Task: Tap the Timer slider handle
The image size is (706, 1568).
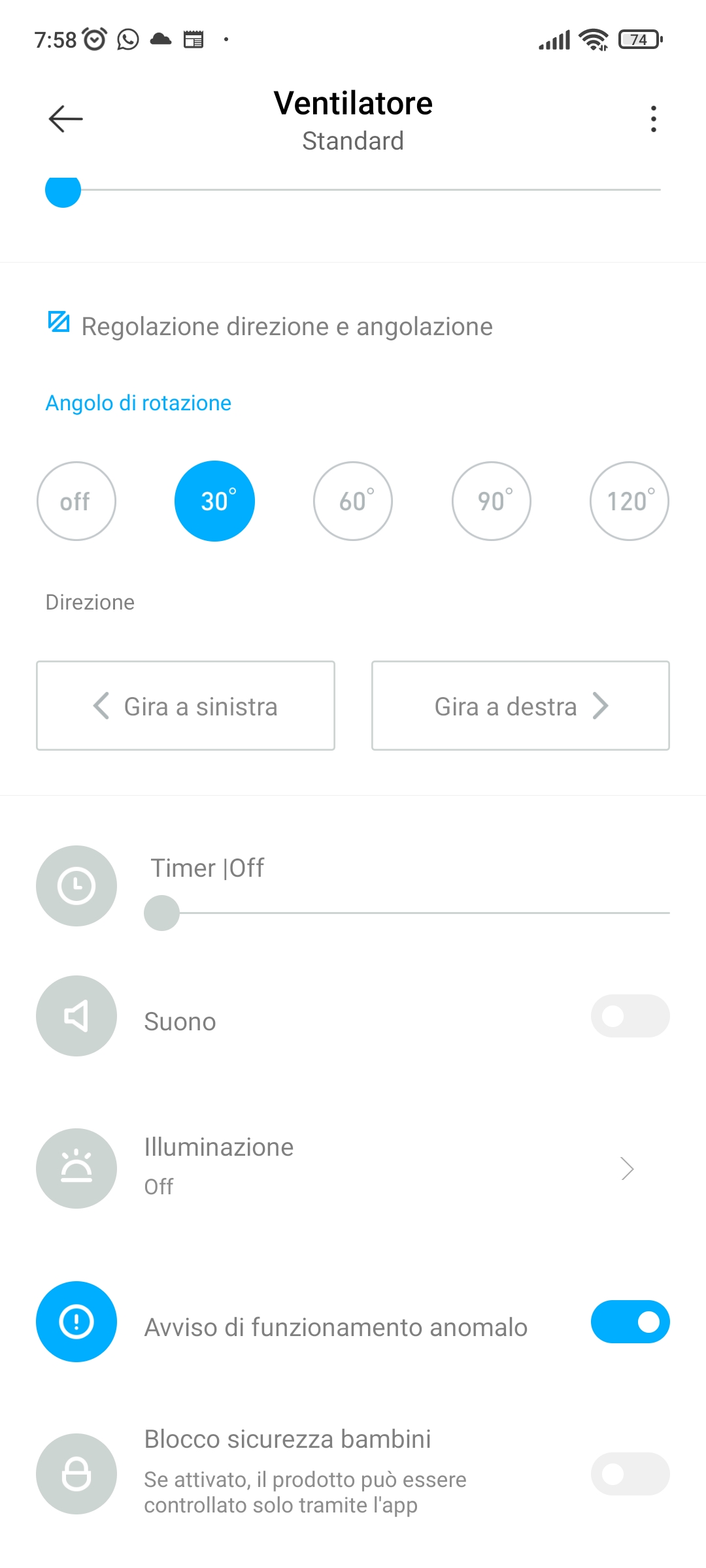Action: point(161,913)
